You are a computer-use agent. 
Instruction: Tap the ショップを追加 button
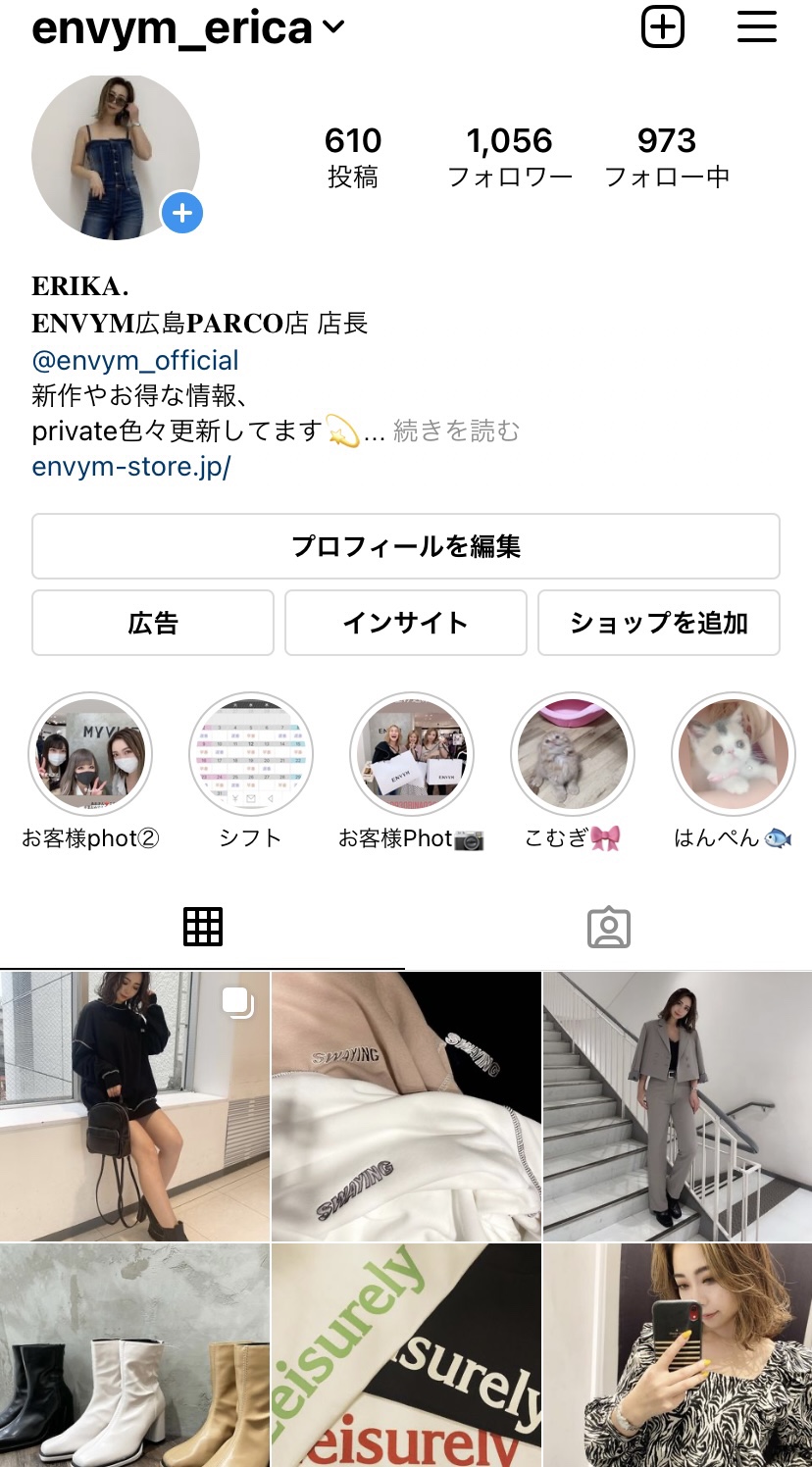pos(658,623)
